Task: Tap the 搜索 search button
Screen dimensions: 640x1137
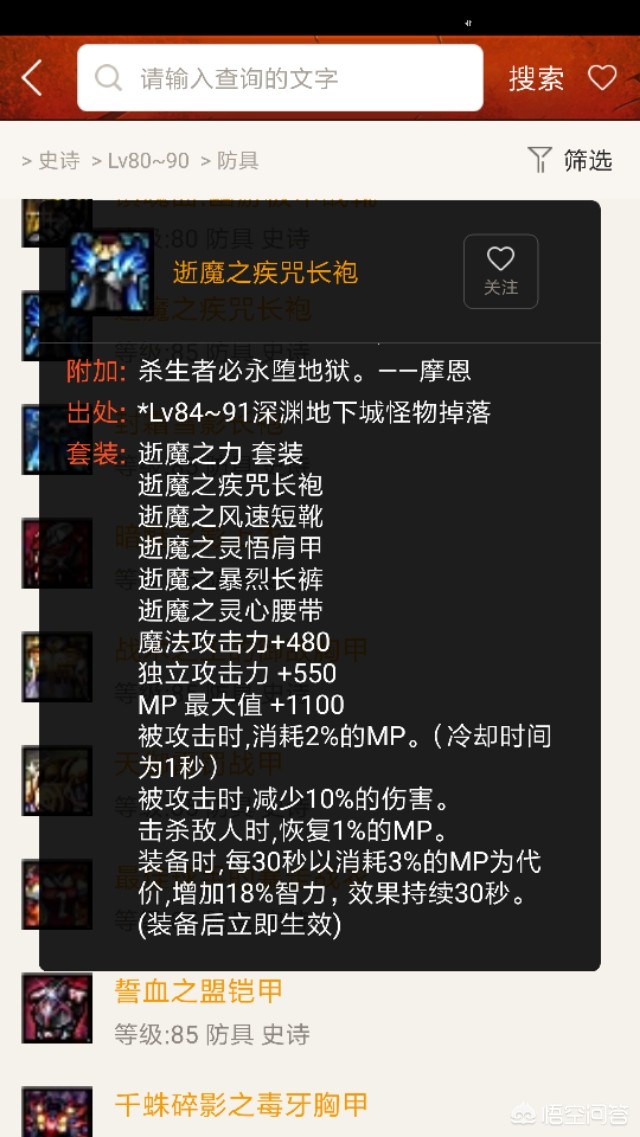Action: 536,78
